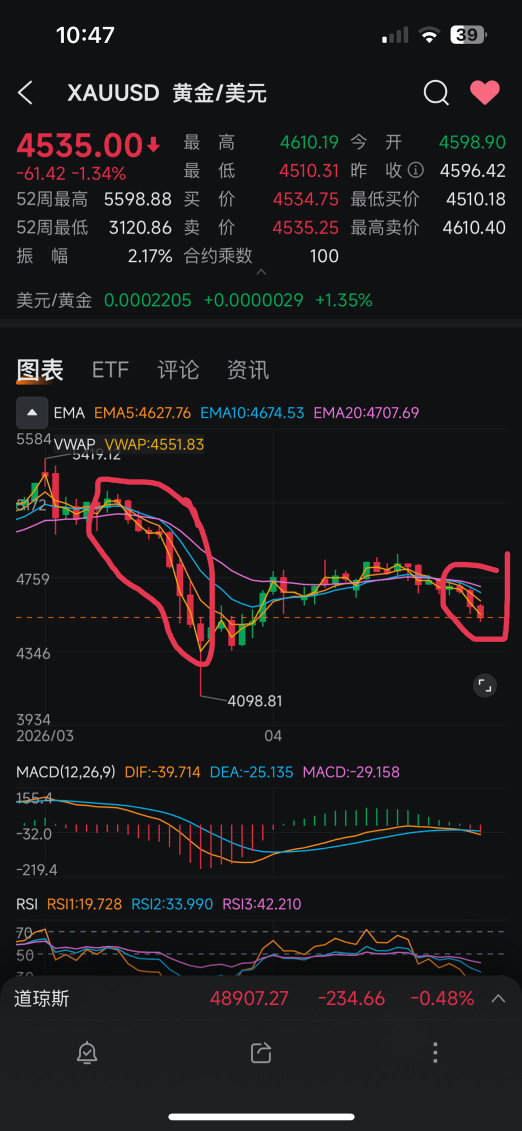Tap the info icon beside 昨收

tap(415, 171)
